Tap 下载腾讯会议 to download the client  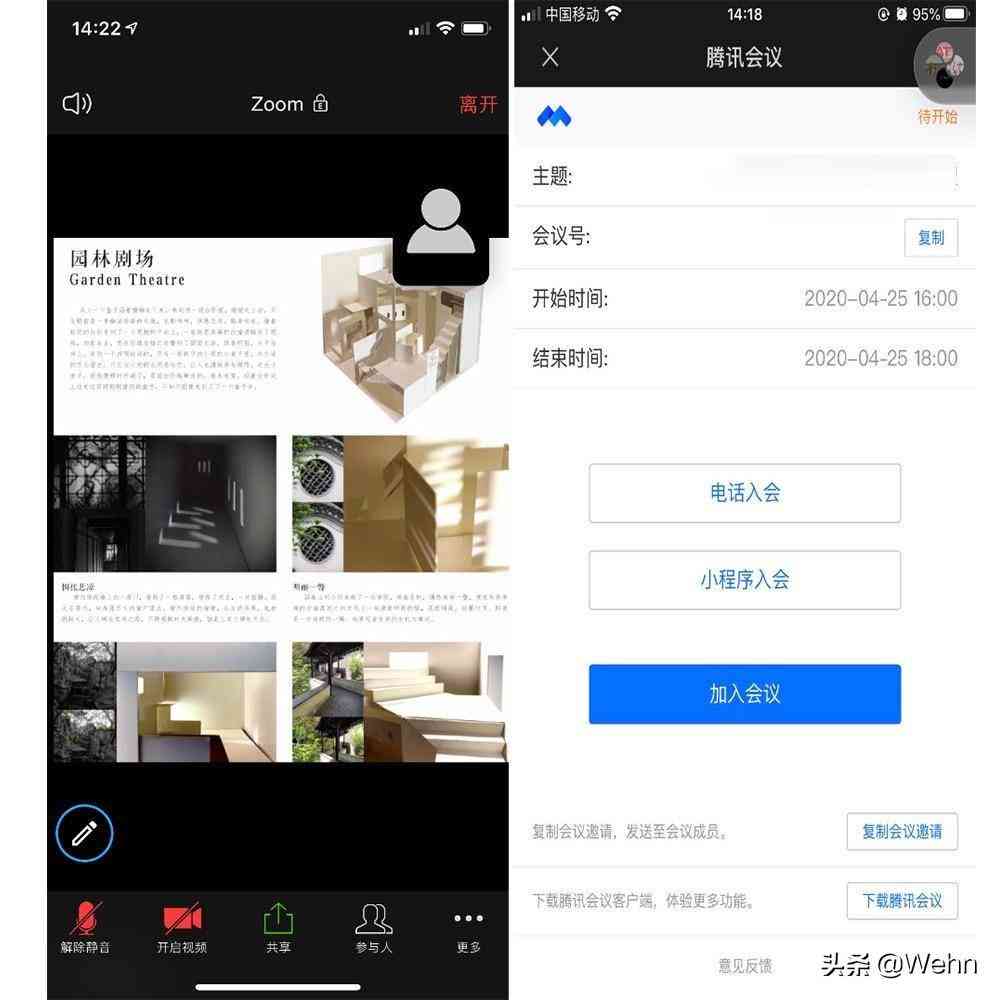pyautogui.click(x=901, y=900)
